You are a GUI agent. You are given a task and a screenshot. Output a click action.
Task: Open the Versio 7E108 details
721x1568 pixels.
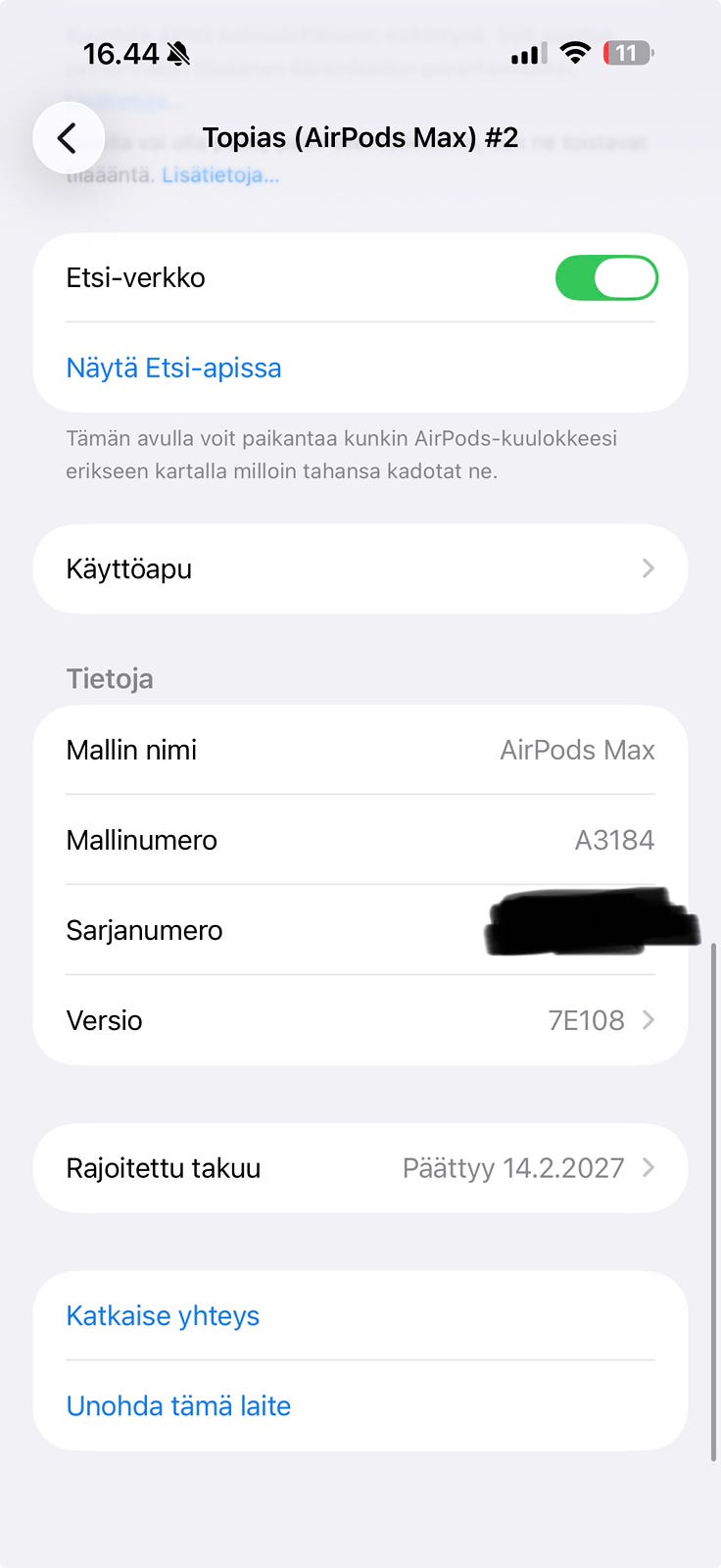[x=360, y=1020]
